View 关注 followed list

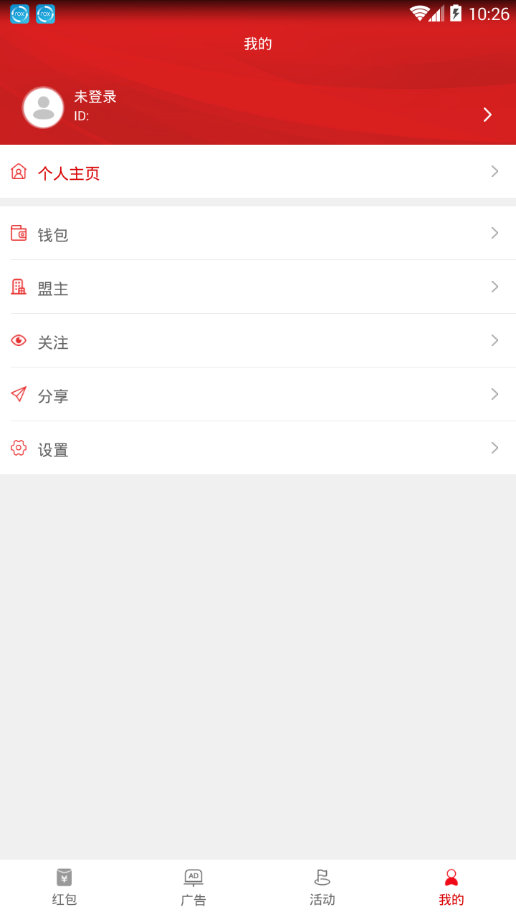(x=258, y=340)
